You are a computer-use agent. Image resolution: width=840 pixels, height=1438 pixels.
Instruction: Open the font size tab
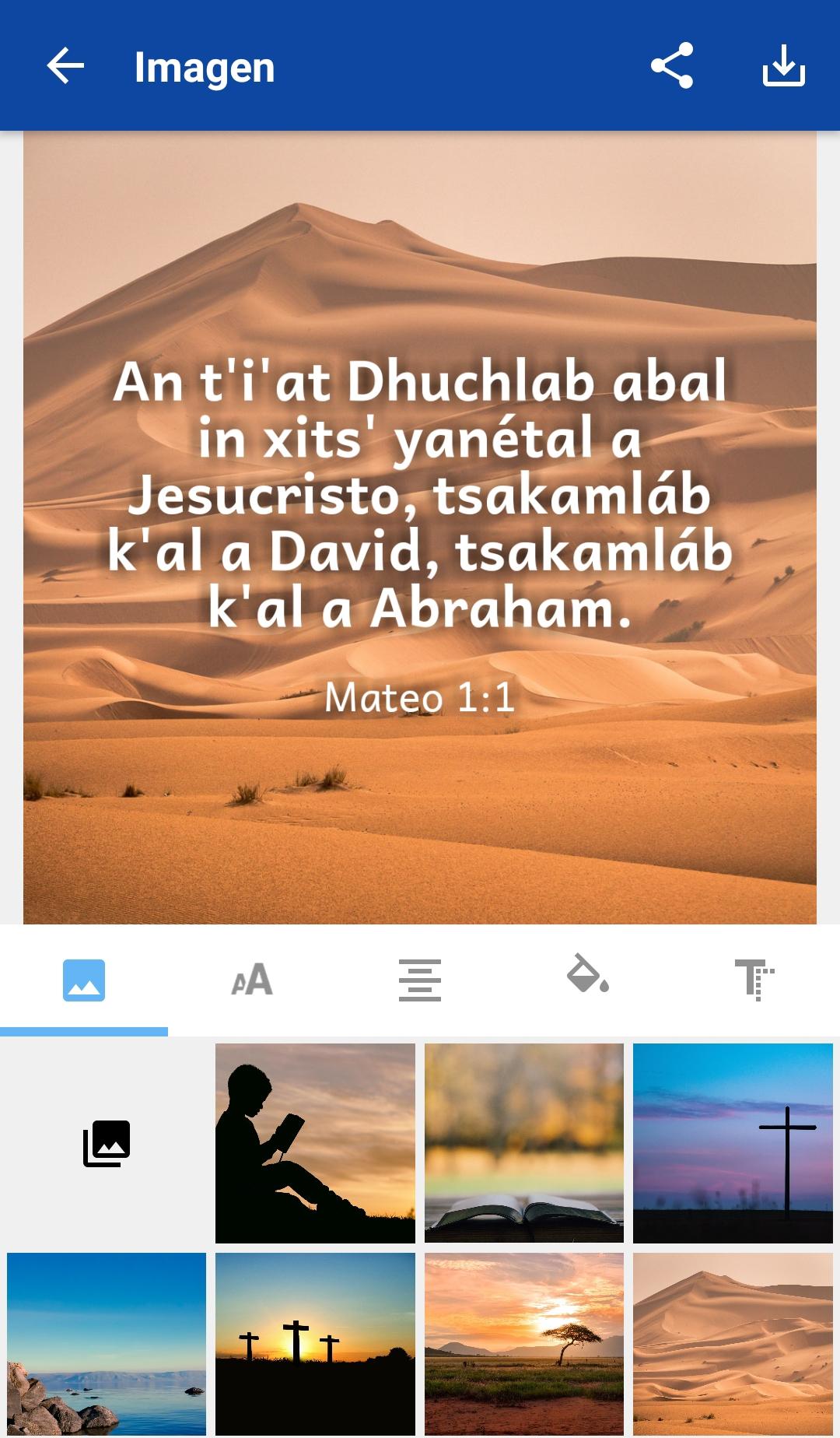point(252,980)
